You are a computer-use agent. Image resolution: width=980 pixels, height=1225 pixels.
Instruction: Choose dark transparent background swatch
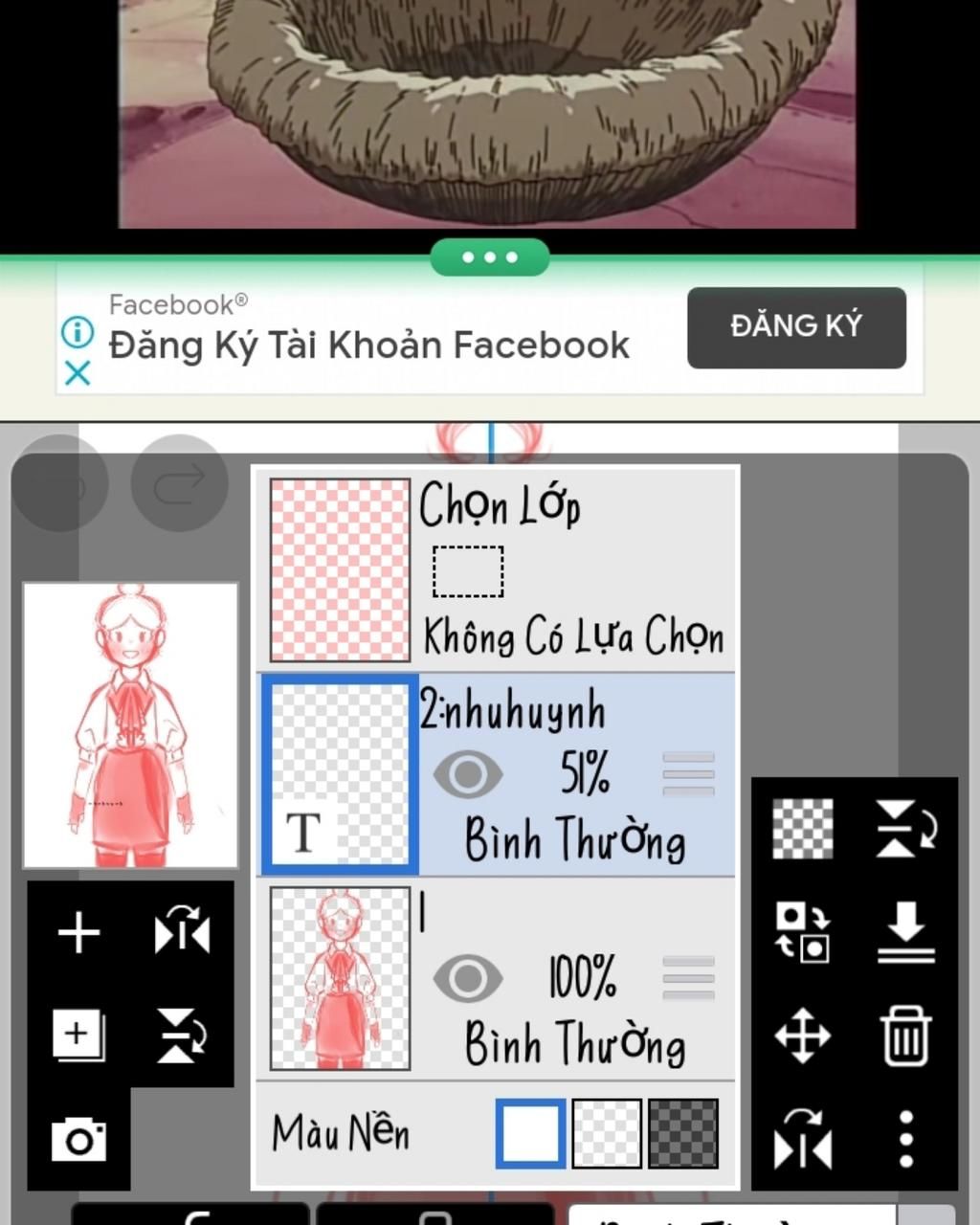pos(683,1134)
